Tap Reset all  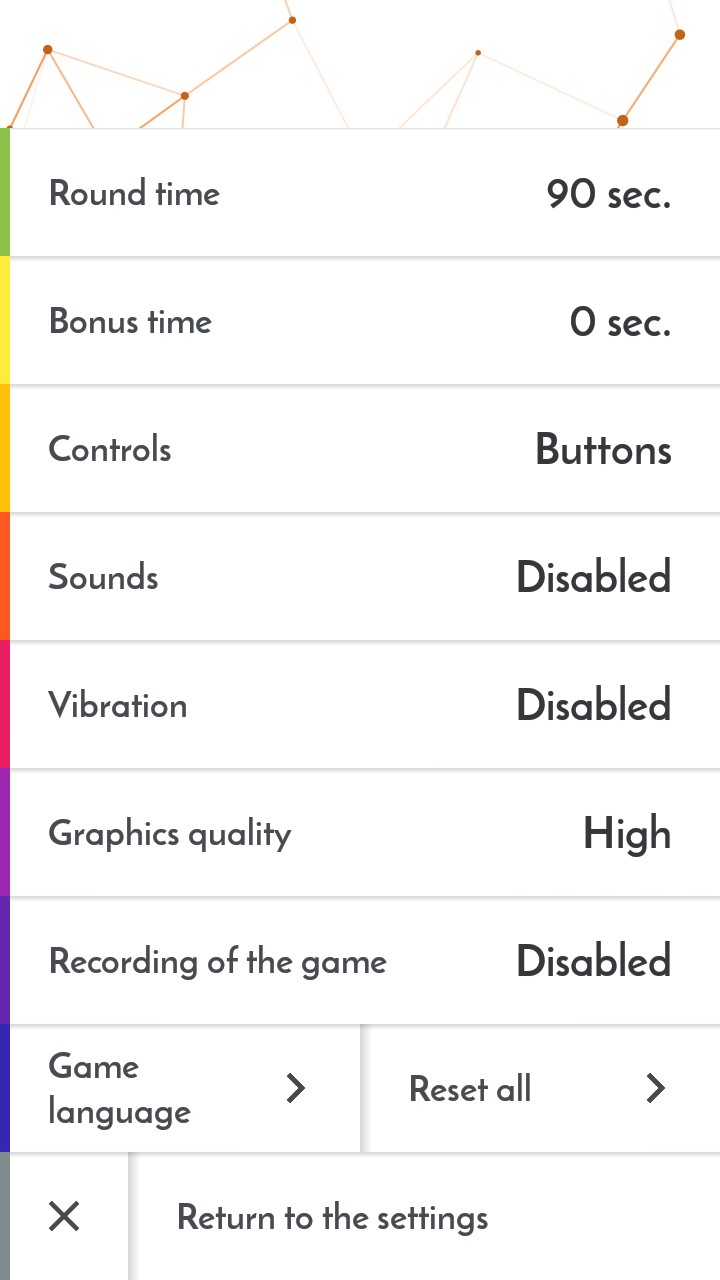point(541,1089)
